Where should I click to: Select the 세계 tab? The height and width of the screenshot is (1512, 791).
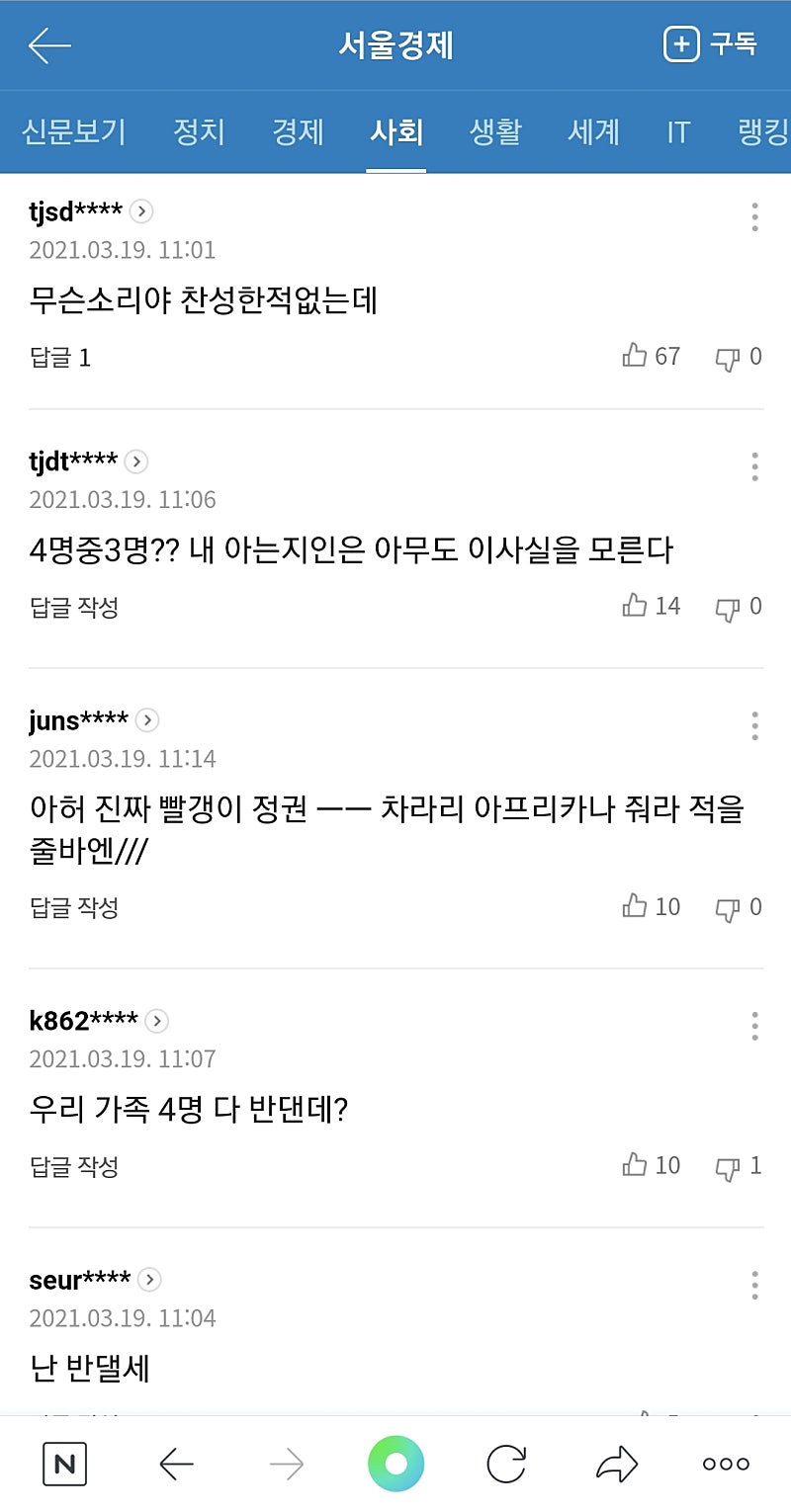tap(593, 131)
